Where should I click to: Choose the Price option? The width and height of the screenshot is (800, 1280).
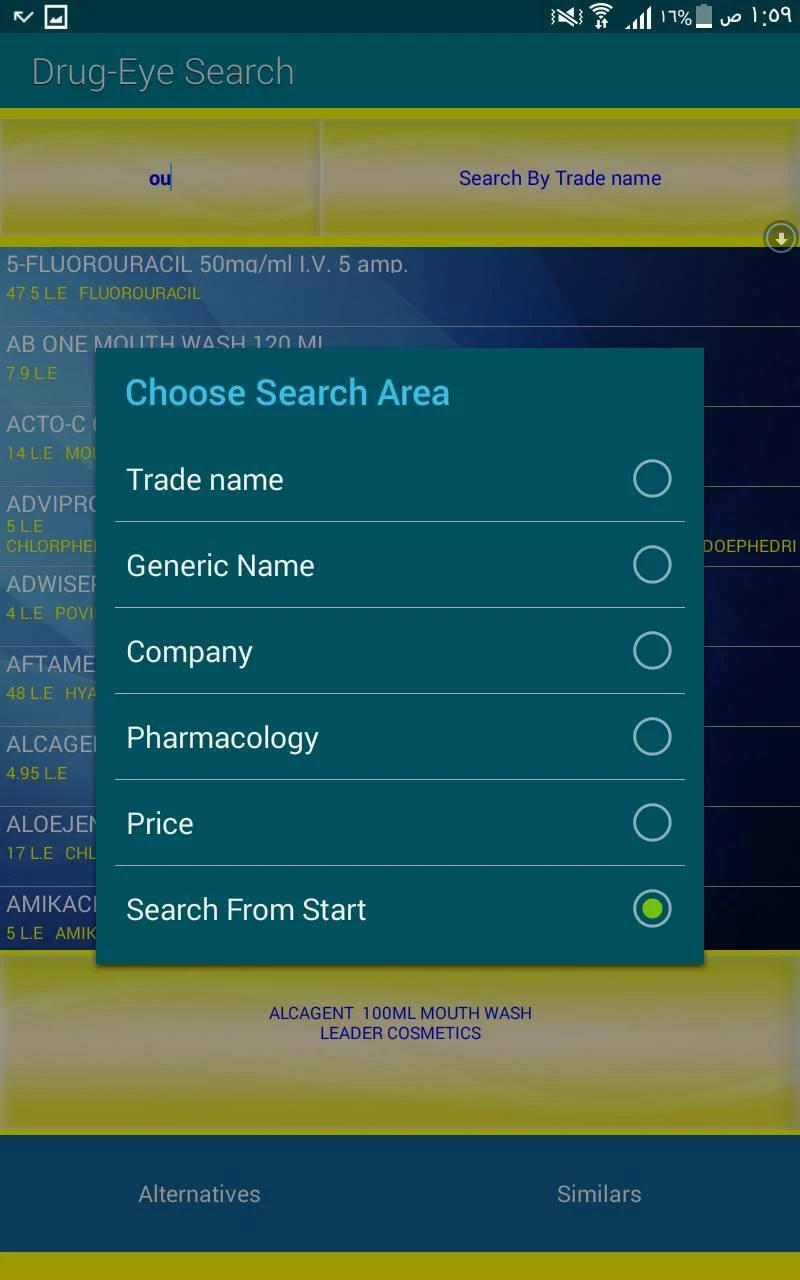(x=400, y=823)
